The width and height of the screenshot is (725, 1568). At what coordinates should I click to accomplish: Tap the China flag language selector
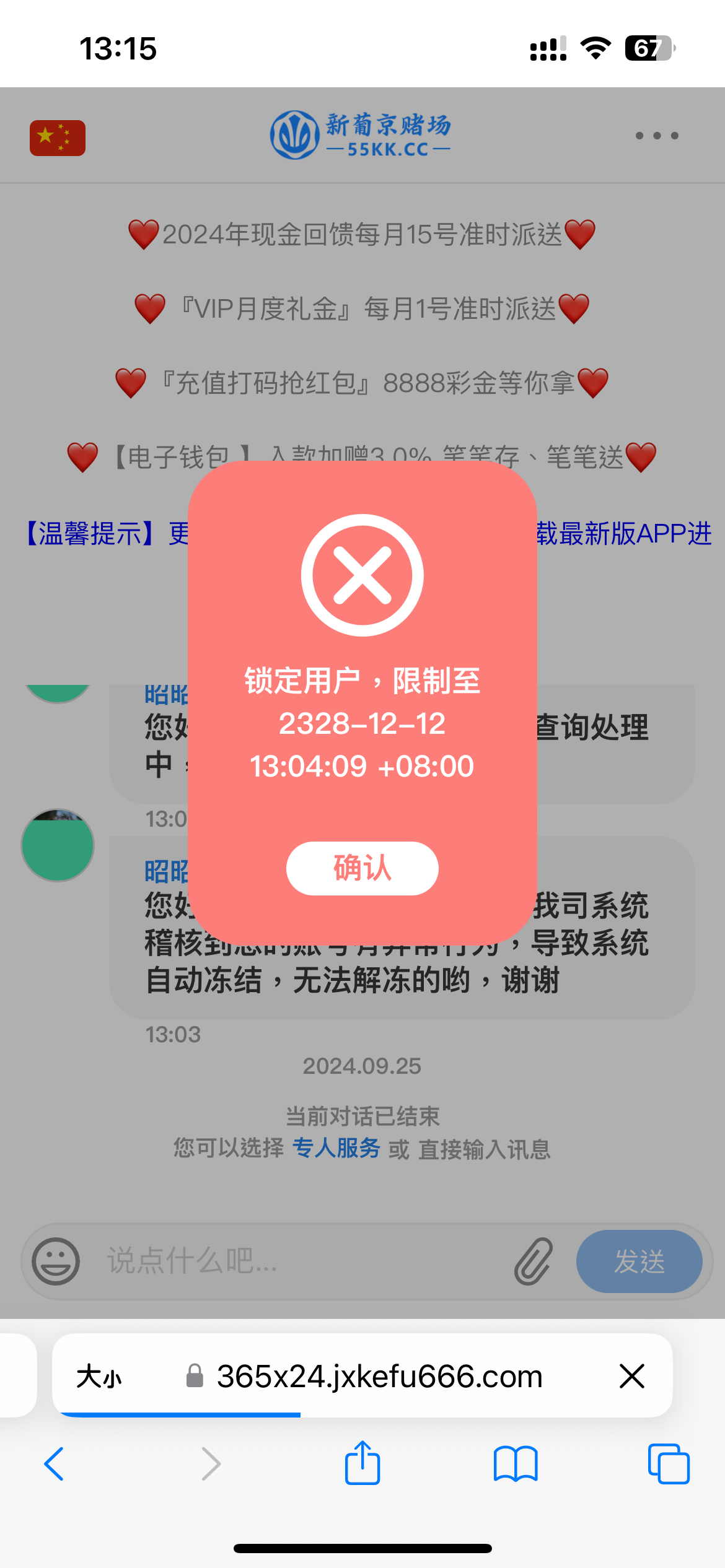[x=58, y=137]
